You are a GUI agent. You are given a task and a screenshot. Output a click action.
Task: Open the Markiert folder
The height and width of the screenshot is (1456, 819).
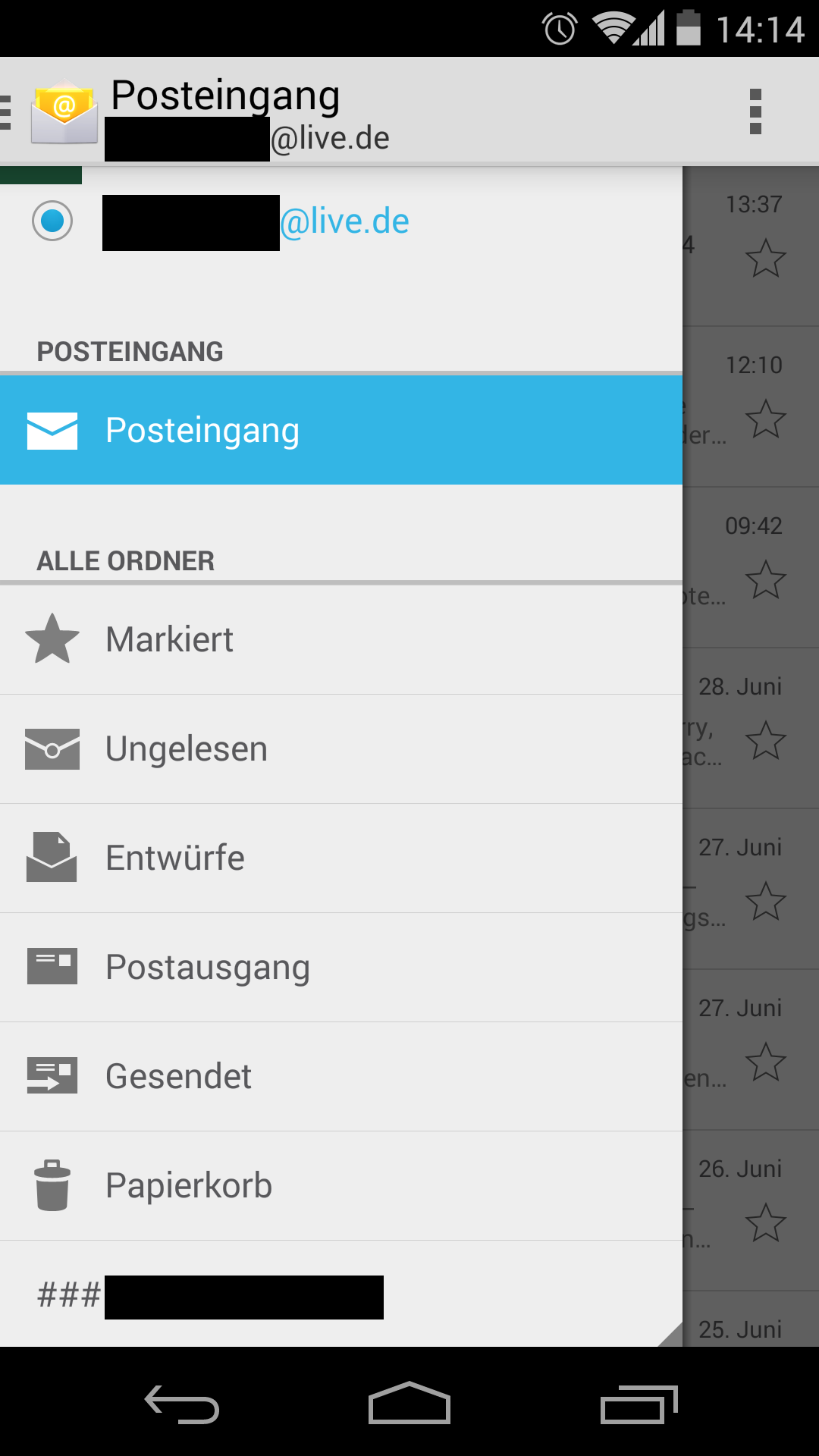[341, 639]
